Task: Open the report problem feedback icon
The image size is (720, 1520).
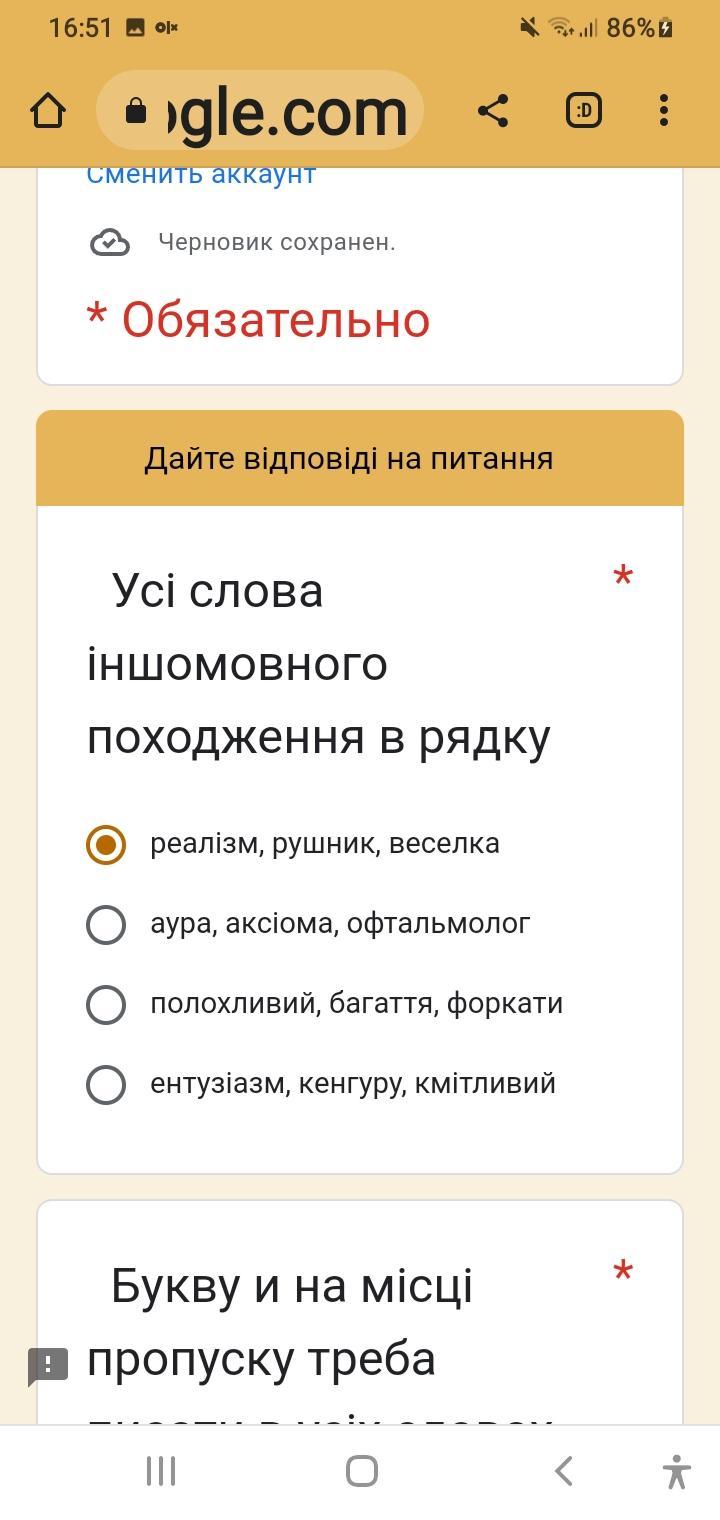Action: 48,1366
